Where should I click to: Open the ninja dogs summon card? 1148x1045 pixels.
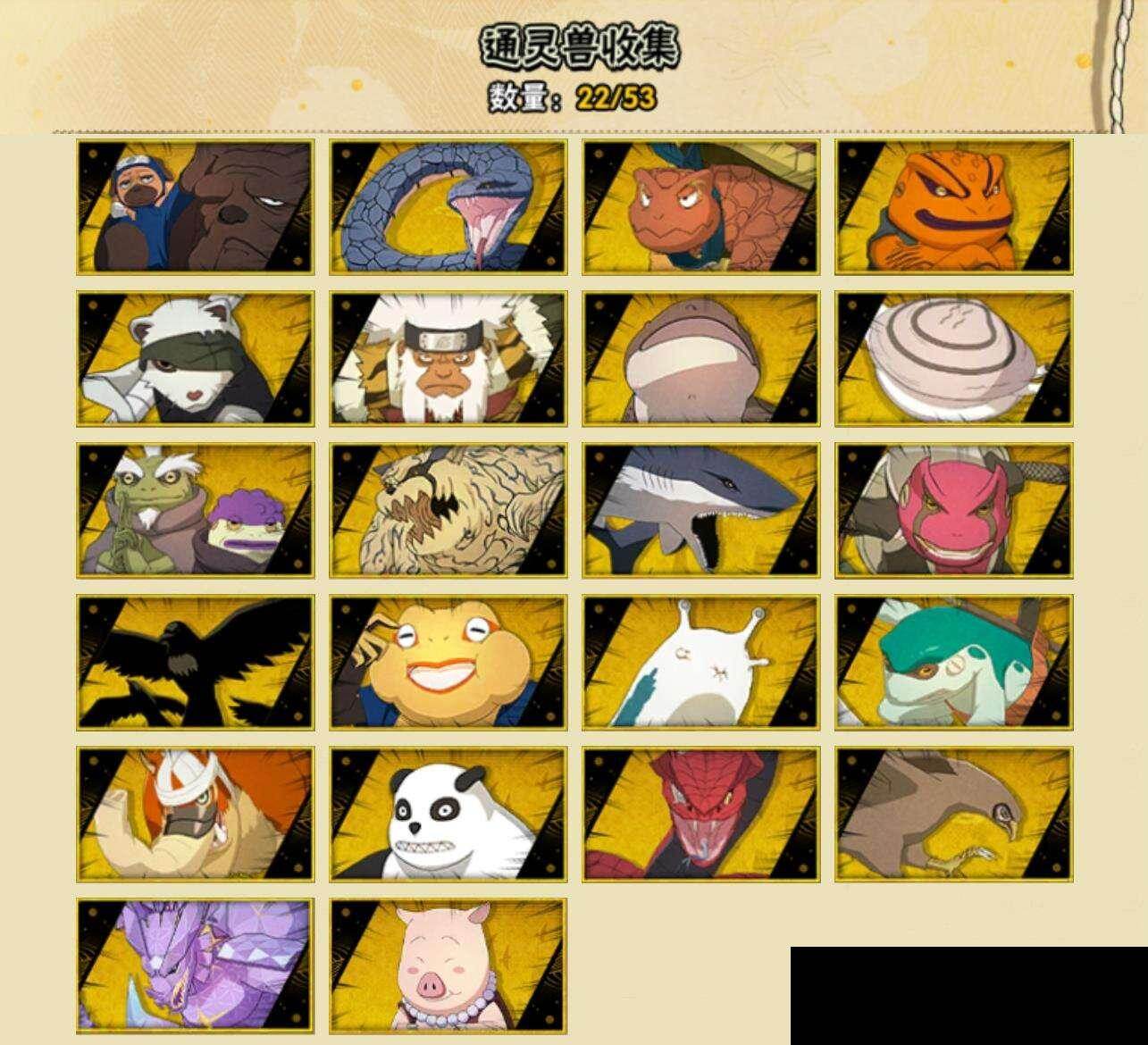(195, 206)
